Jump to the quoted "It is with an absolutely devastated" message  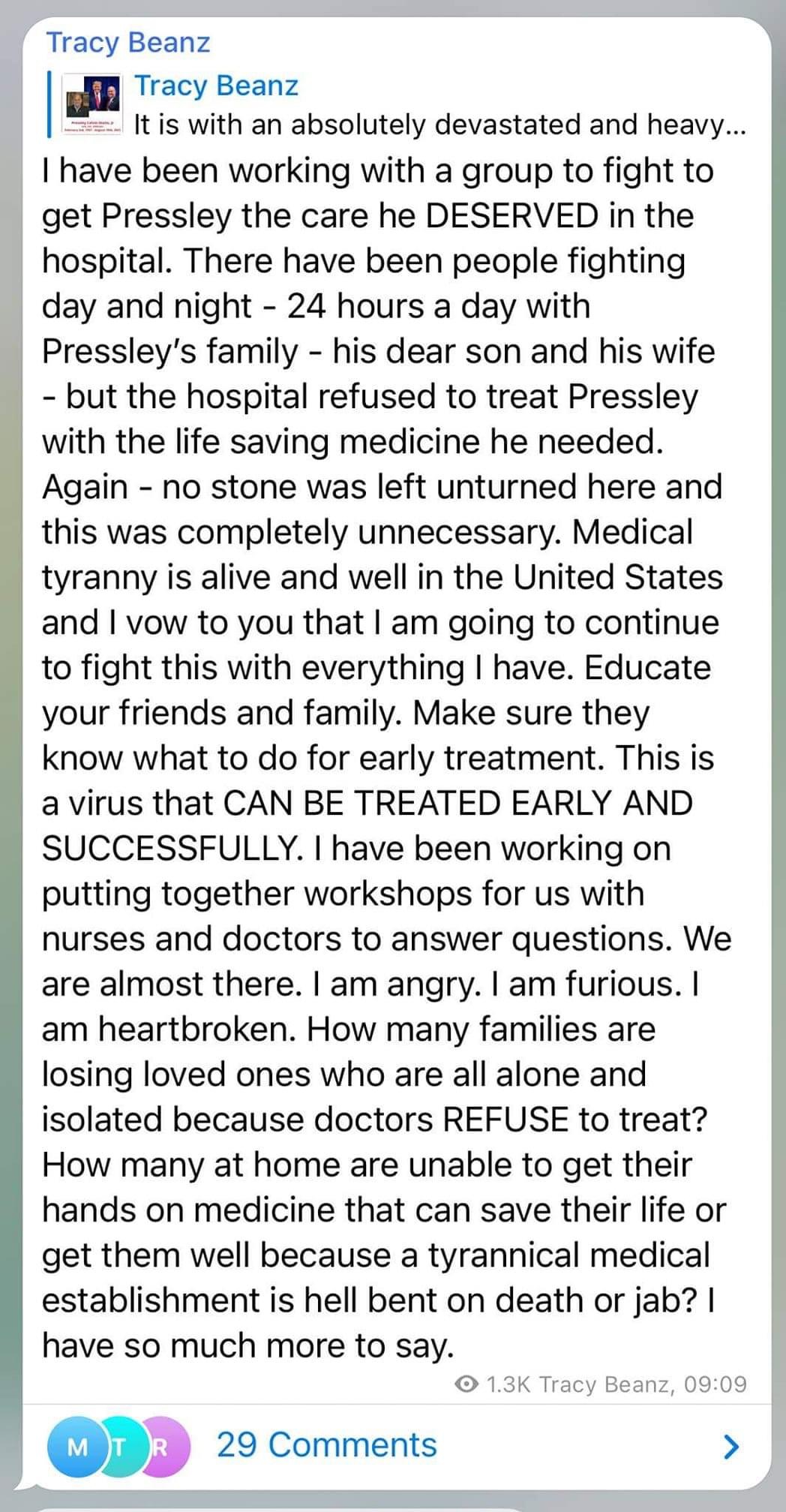[439, 125]
